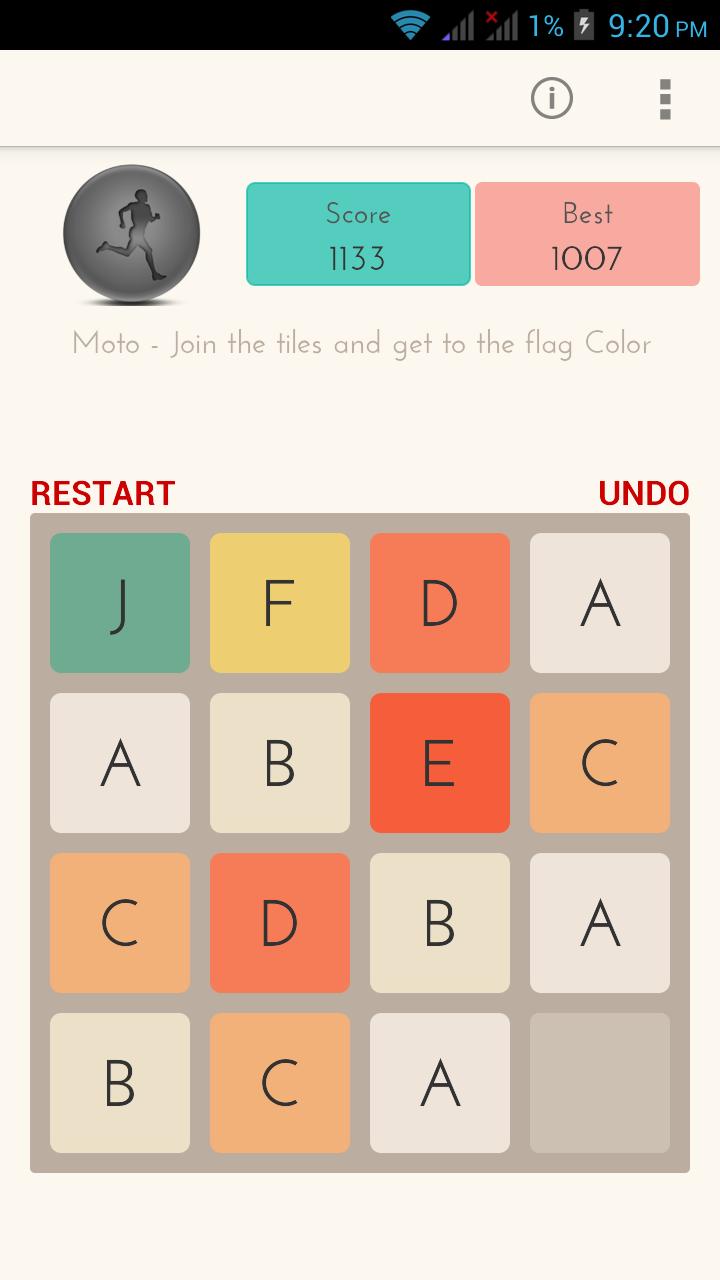
Task: Open the info icon
Action: pyautogui.click(x=551, y=98)
